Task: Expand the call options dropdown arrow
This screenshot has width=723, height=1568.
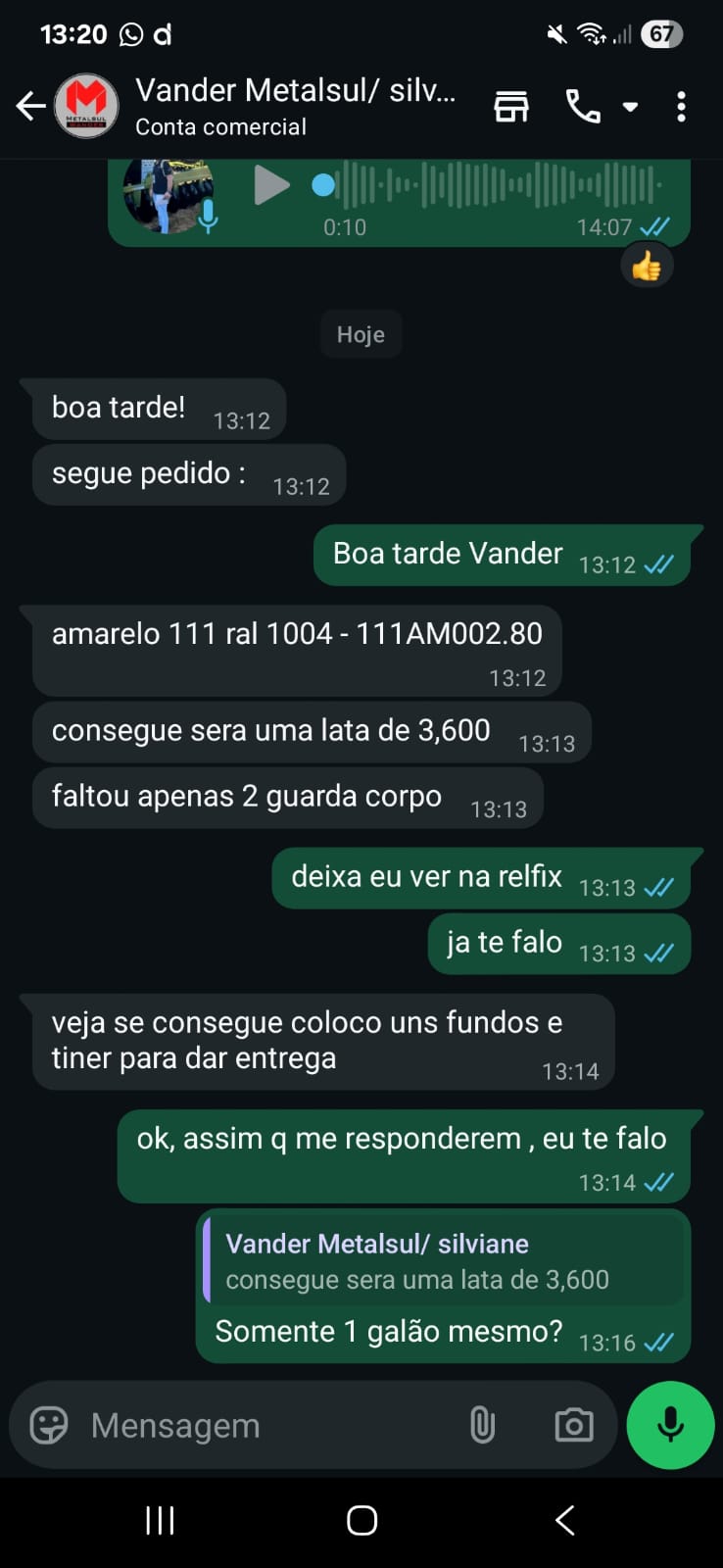Action: [631, 106]
